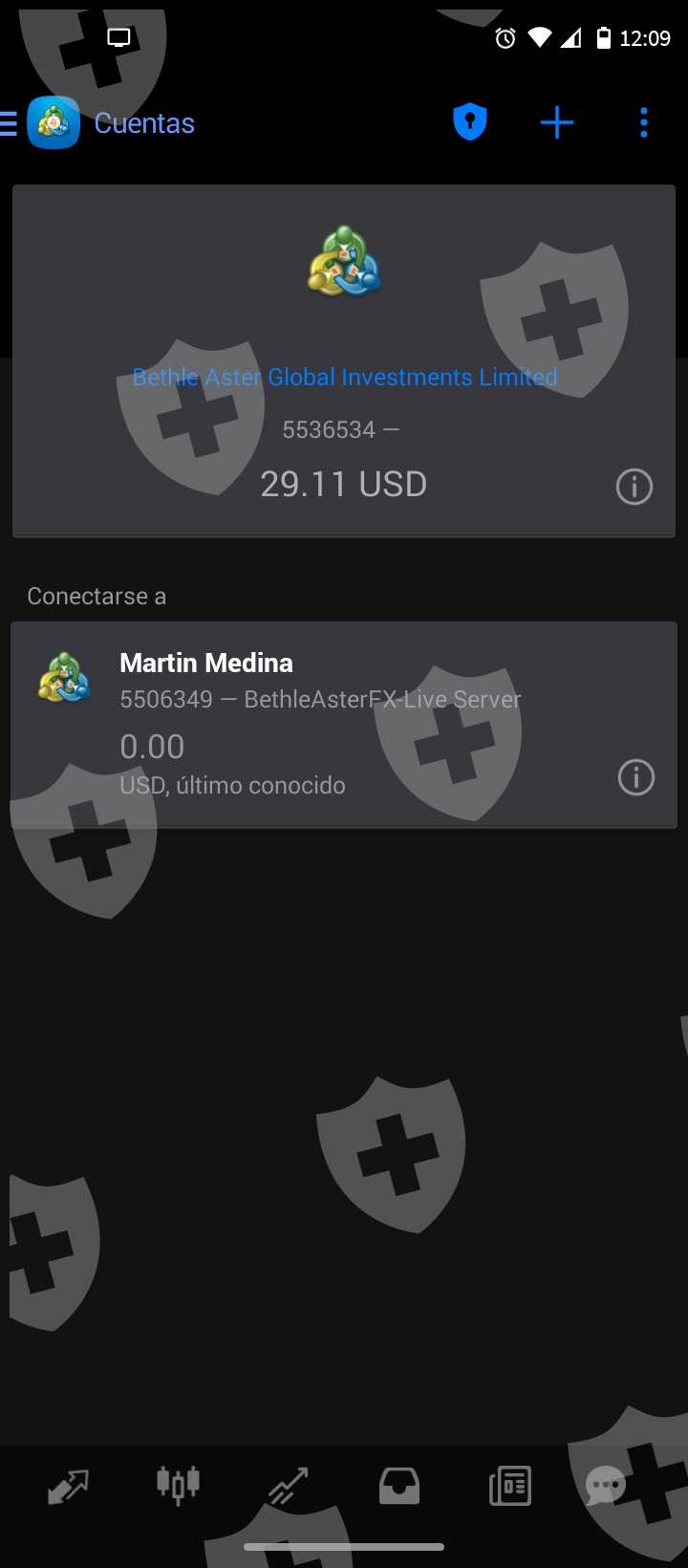
Task: Open the news tab
Action: tap(509, 1486)
